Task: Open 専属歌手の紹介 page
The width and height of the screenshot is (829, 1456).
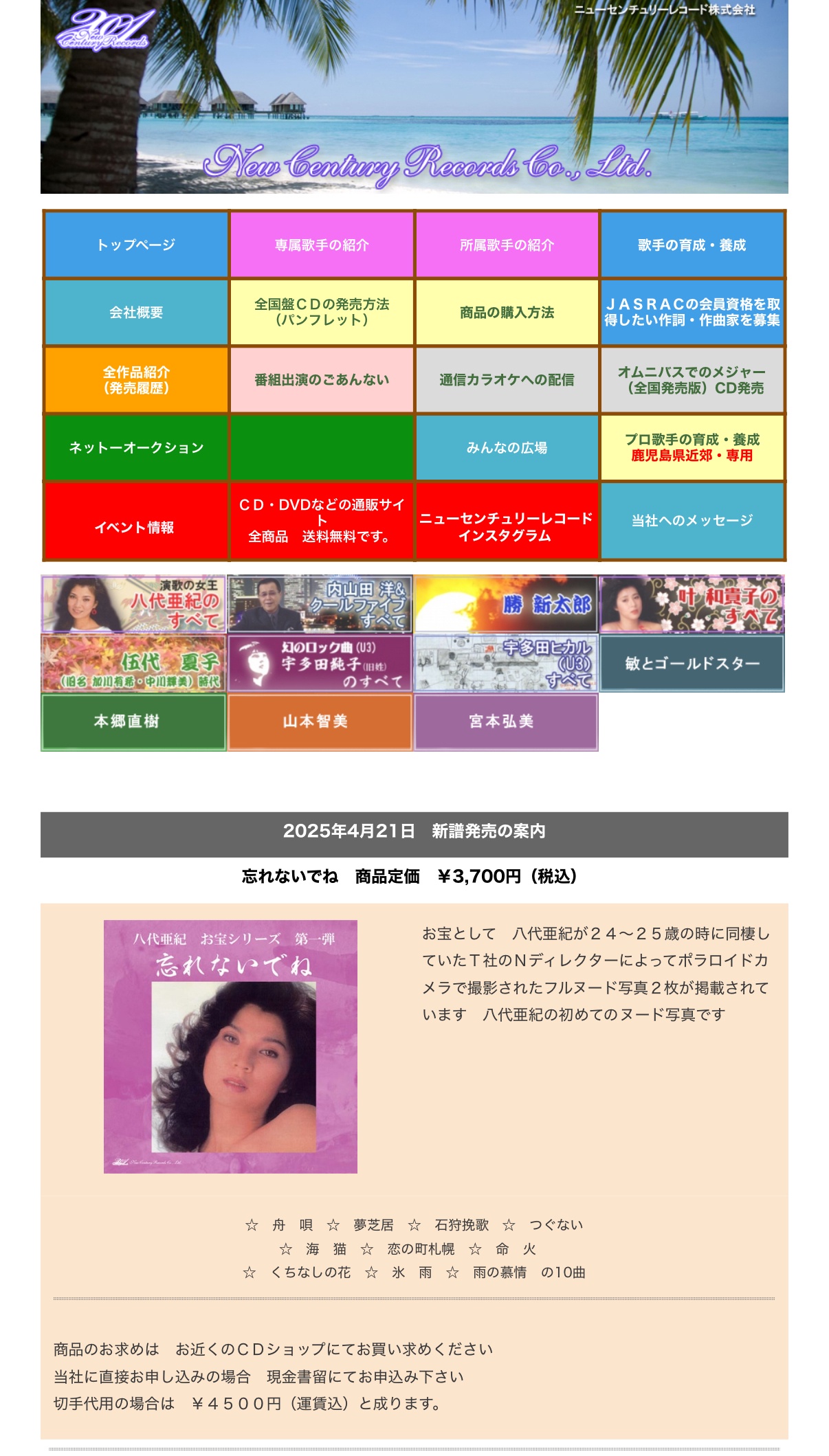Action: [x=322, y=245]
